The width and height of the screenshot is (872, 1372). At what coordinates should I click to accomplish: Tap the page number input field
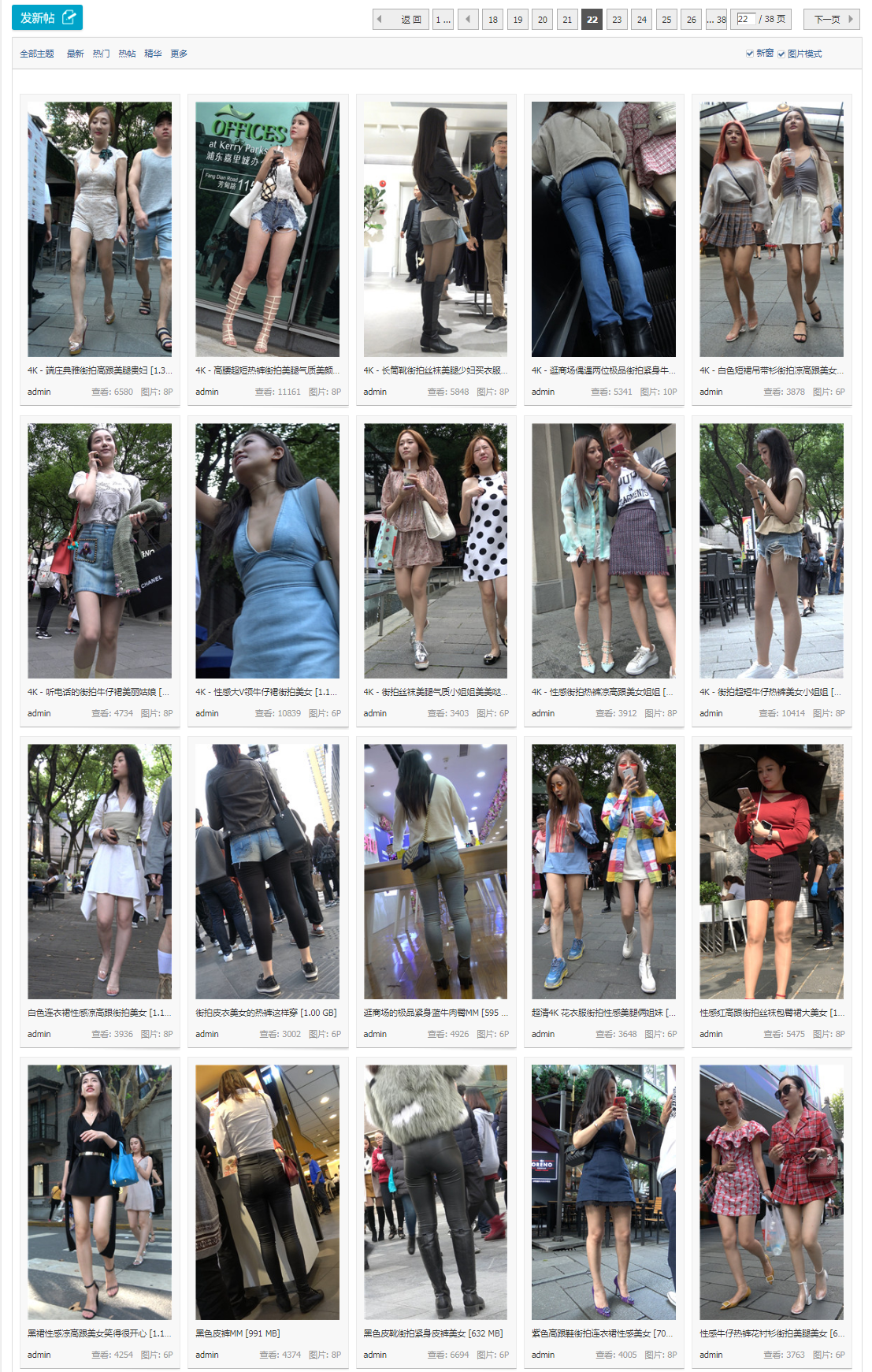point(744,19)
